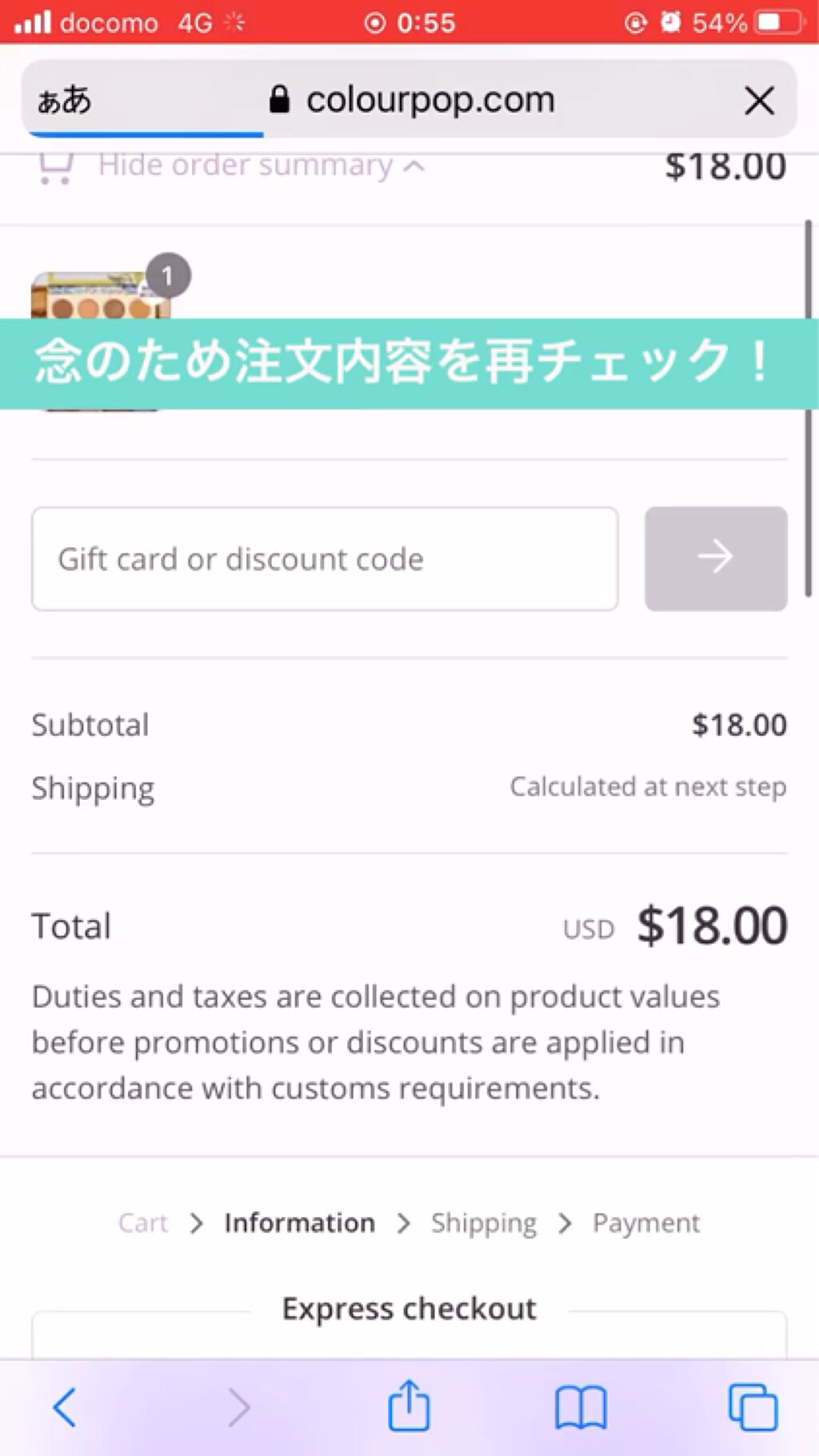The height and width of the screenshot is (1456, 819).
Task: Tap the colourpop.com address bar
Action: click(416, 101)
